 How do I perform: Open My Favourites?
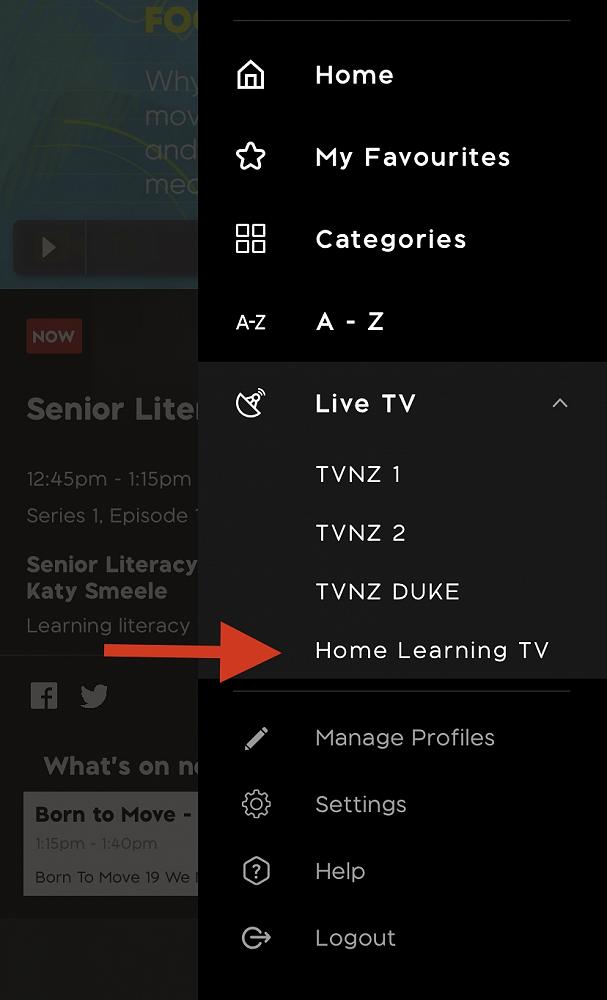tap(412, 157)
